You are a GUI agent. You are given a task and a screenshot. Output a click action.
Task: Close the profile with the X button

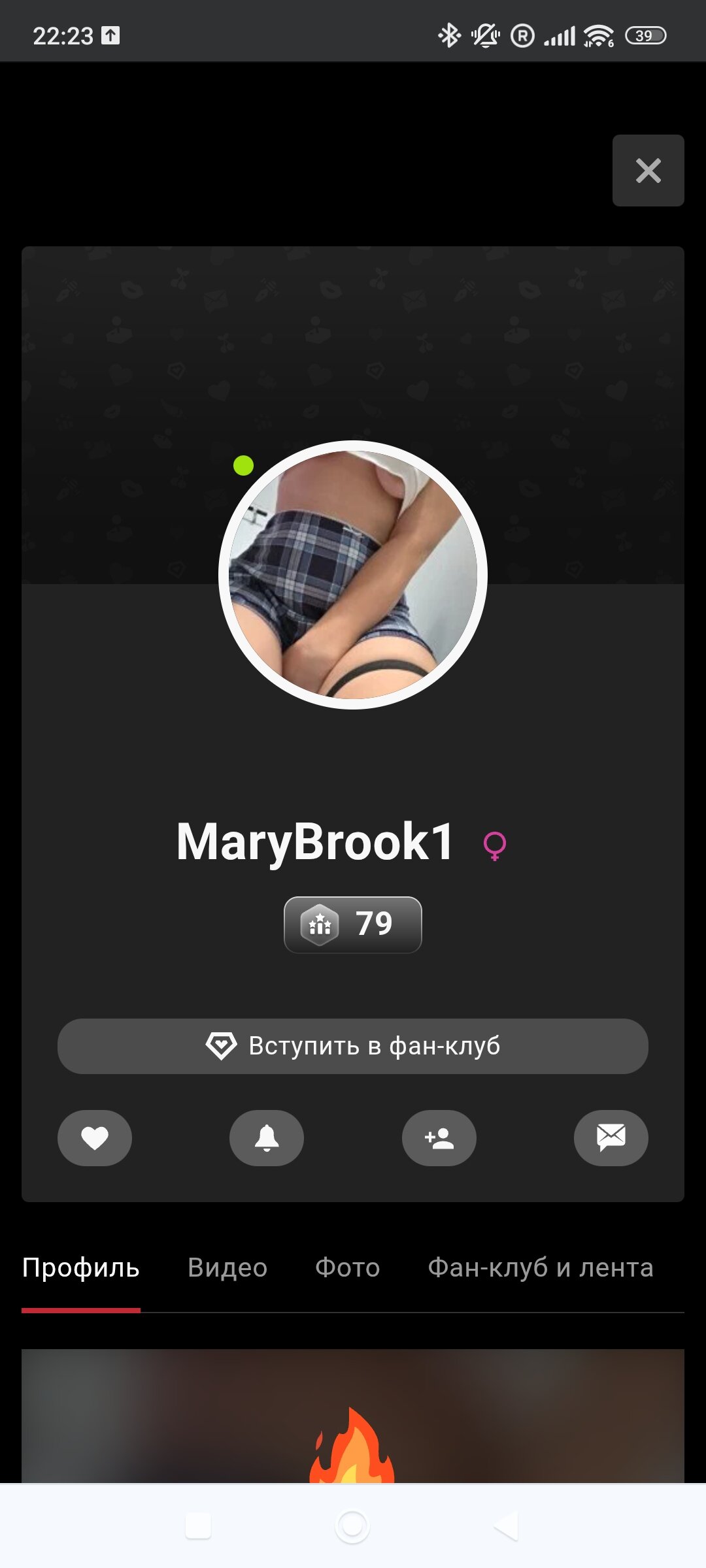click(x=648, y=171)
